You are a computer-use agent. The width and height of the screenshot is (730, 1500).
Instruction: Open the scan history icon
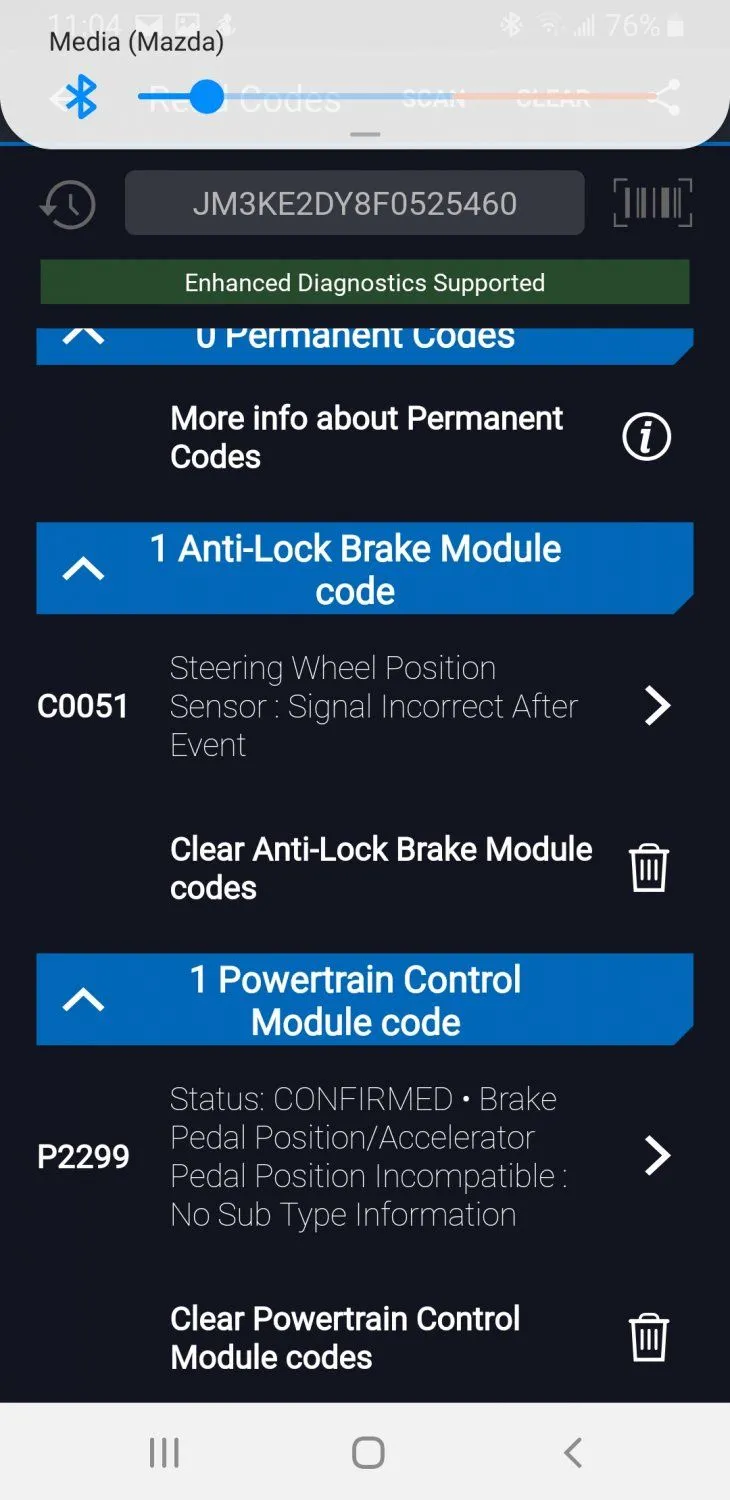pyautogui.click(x=67, y=205)
